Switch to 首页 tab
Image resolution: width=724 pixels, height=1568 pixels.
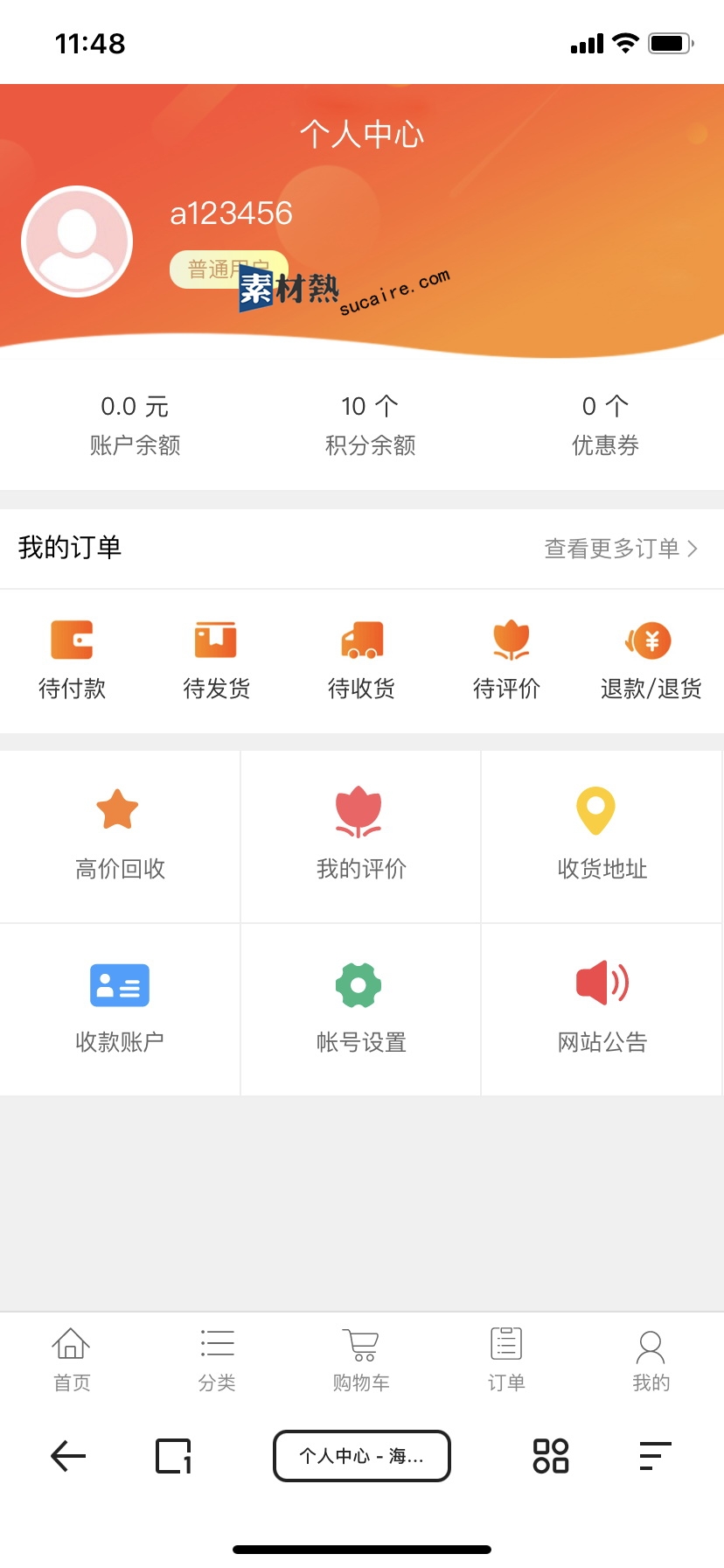click(x=72, y=1360)
